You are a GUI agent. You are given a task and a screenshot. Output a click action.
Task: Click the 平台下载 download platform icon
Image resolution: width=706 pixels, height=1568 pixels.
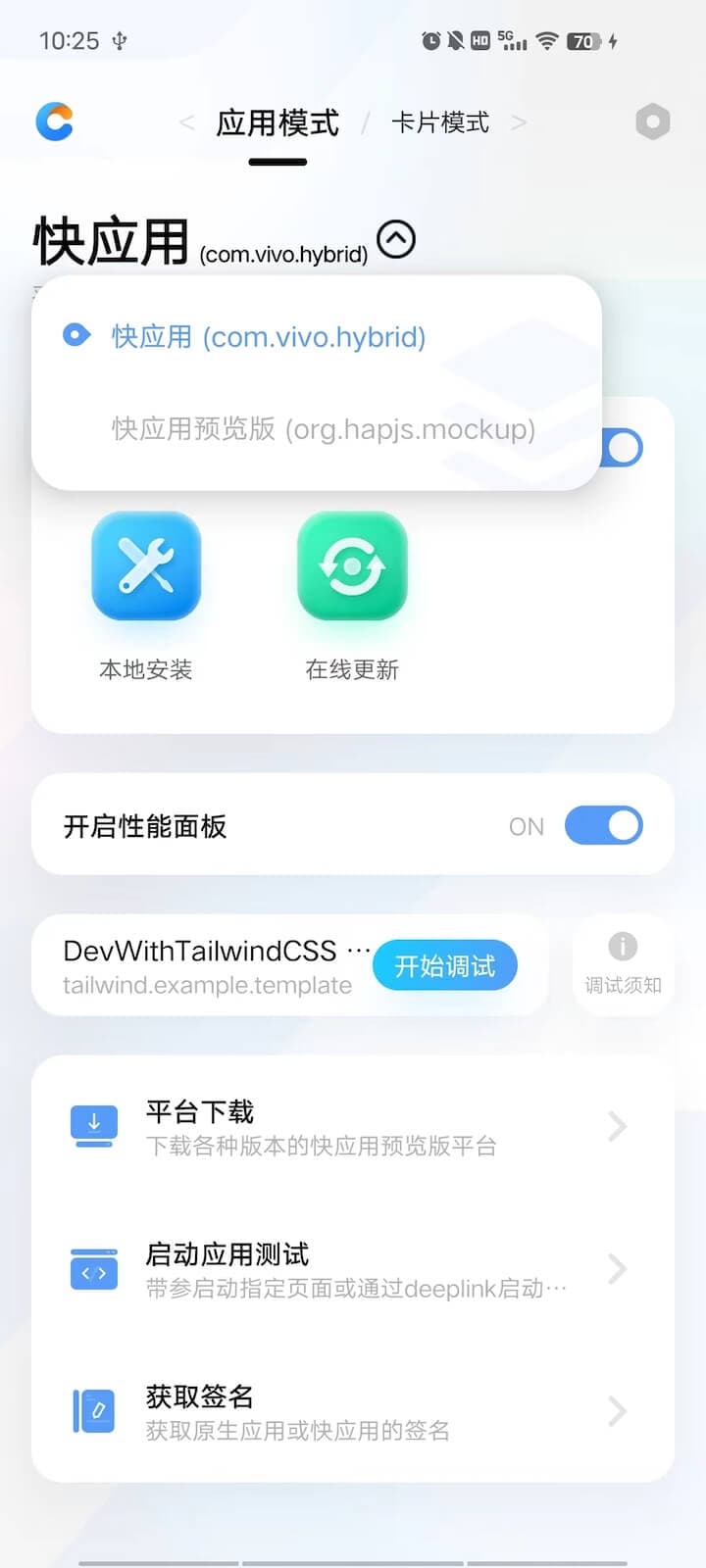point(93,1125)
